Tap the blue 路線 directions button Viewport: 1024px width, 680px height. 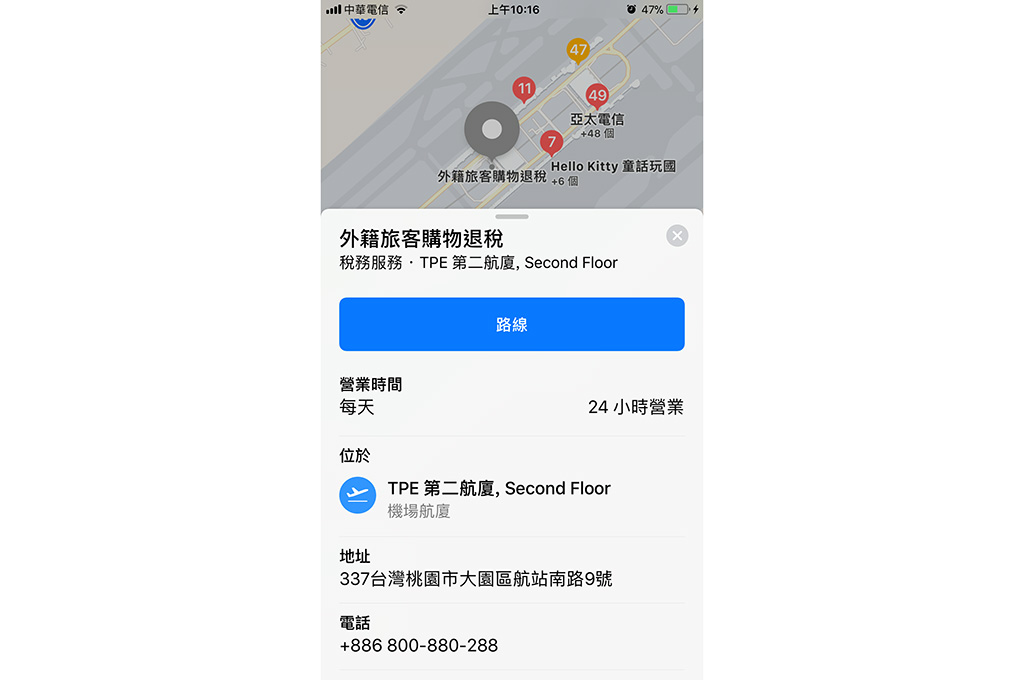coord(511,324)
